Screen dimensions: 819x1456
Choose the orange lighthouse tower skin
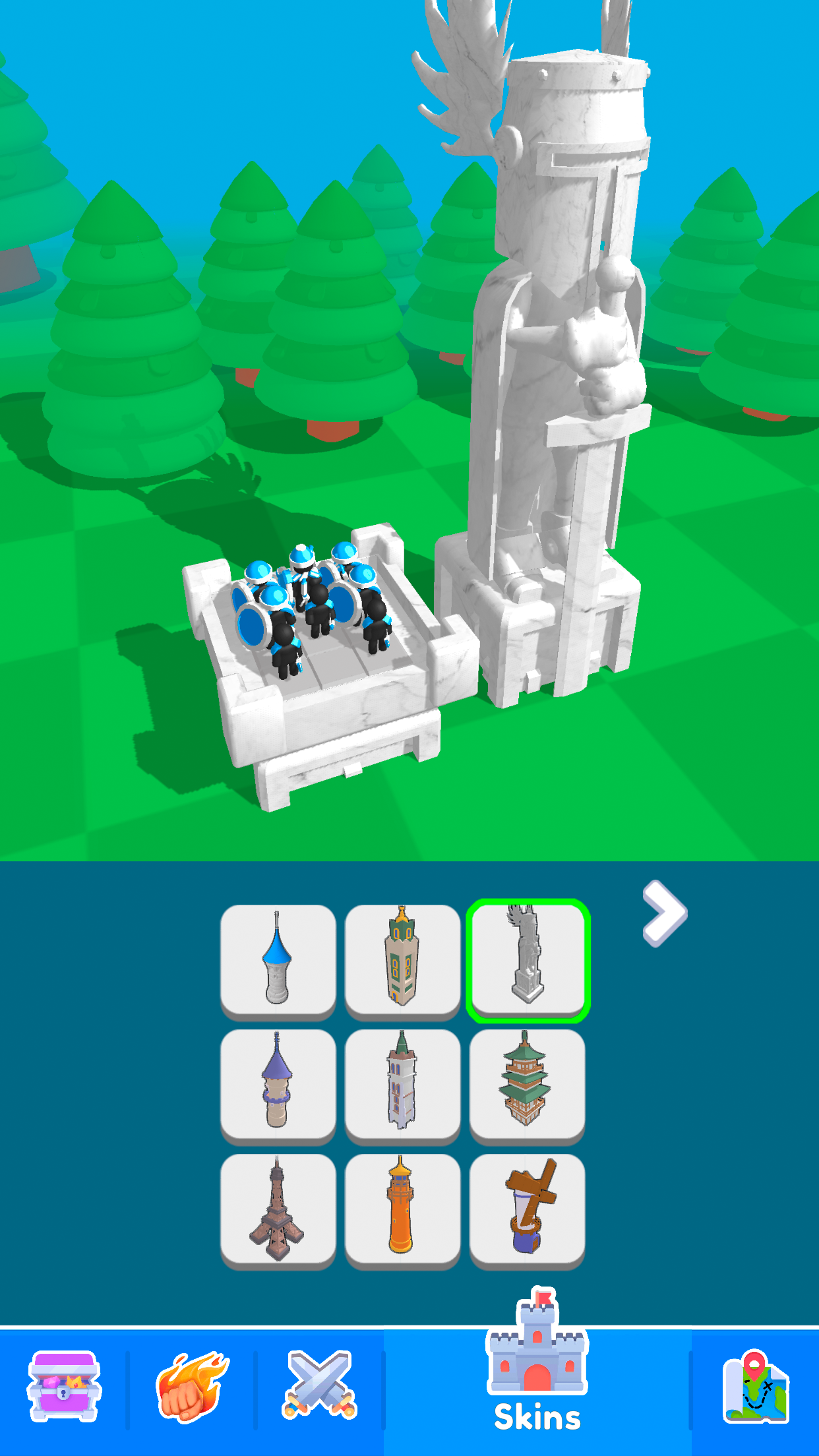coord(402,1208)
